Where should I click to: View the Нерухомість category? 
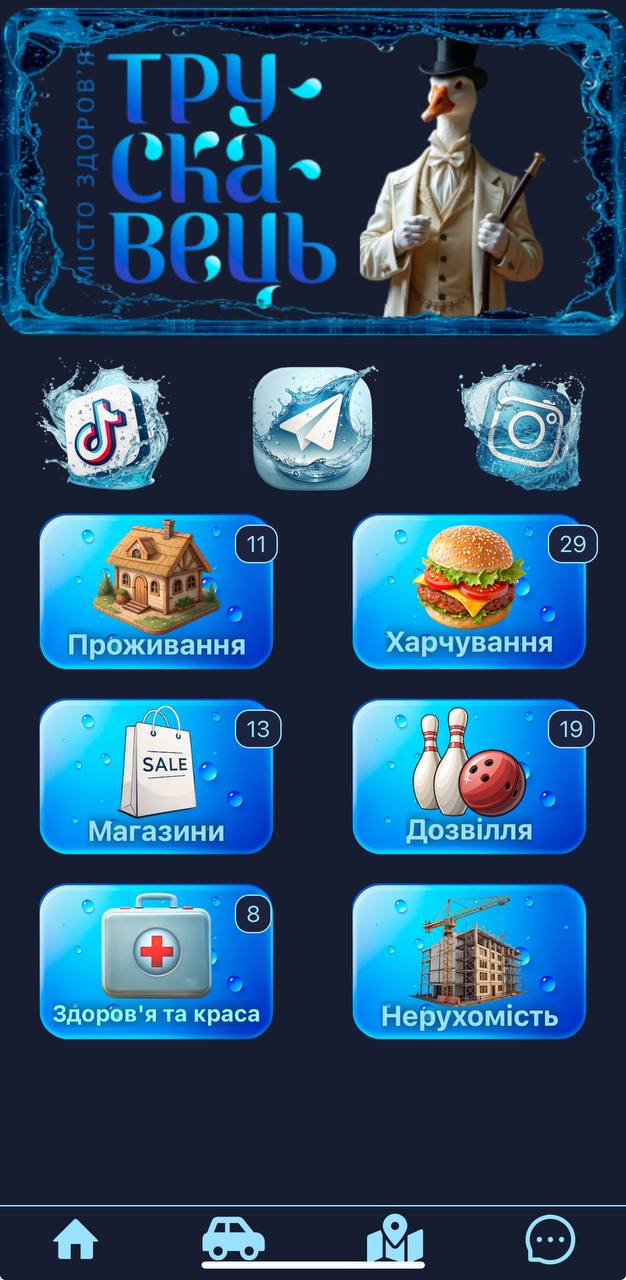469,962
